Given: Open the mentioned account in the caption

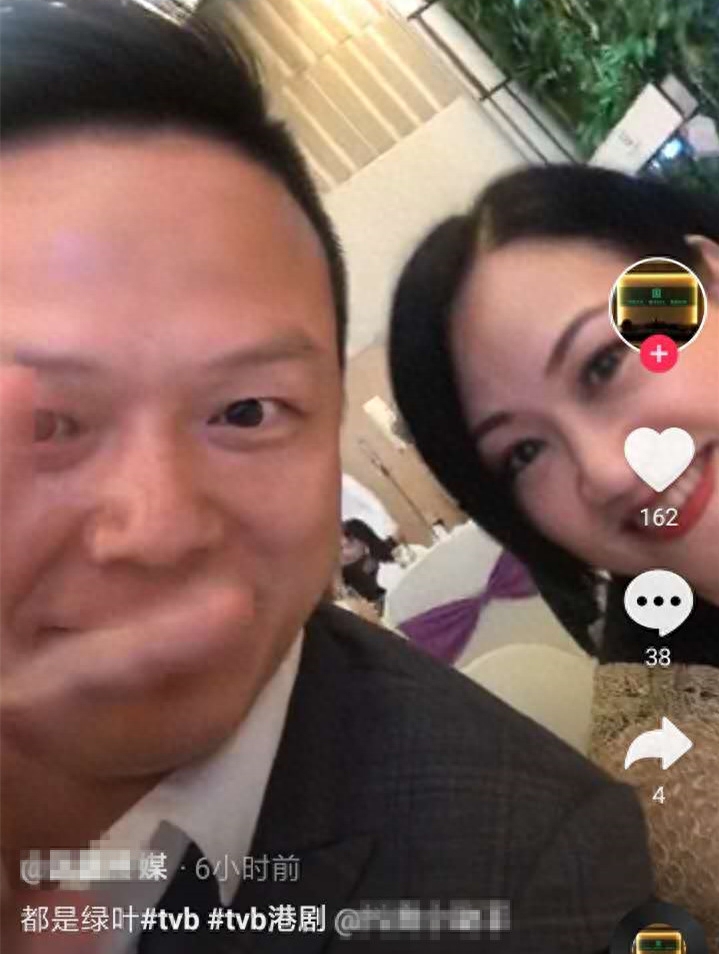Looking at the screenshot, I should click(x=420, y=919).
